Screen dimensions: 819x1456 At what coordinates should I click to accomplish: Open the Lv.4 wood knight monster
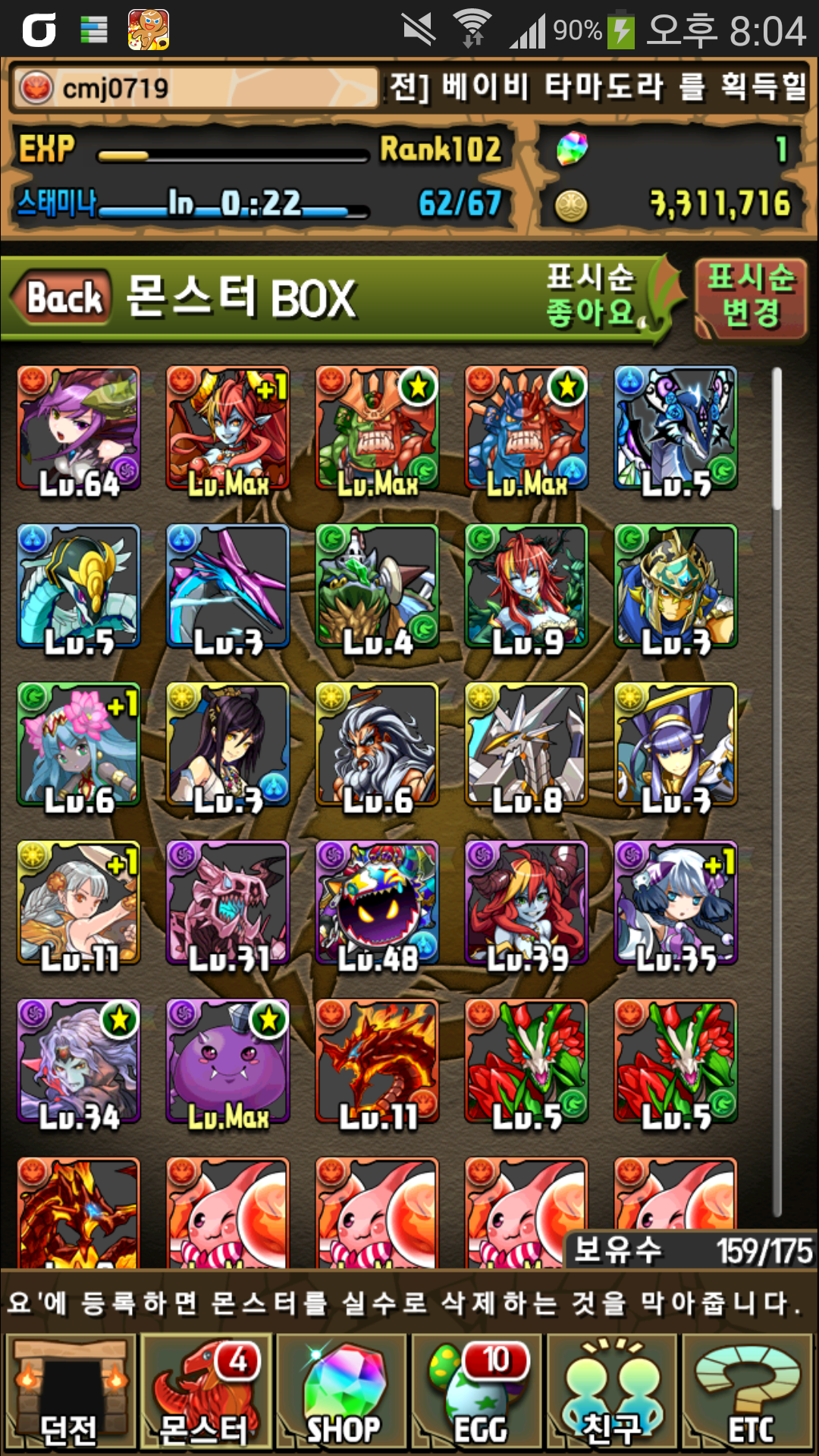coord(377,587)
